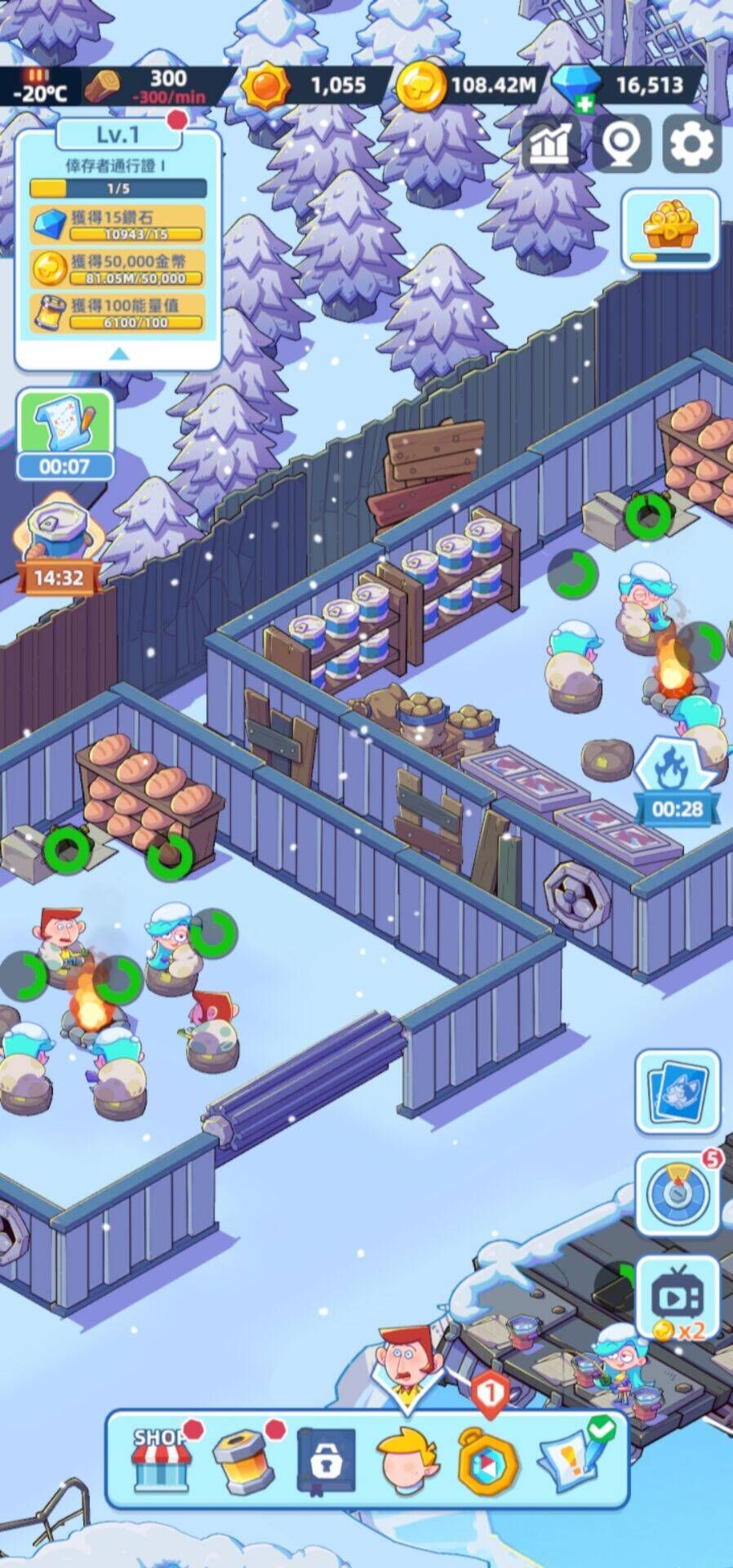This screenshot has height=1568, width=733.
Task: Watch the video ad for x2 coins
Action: click(677, 1299)
